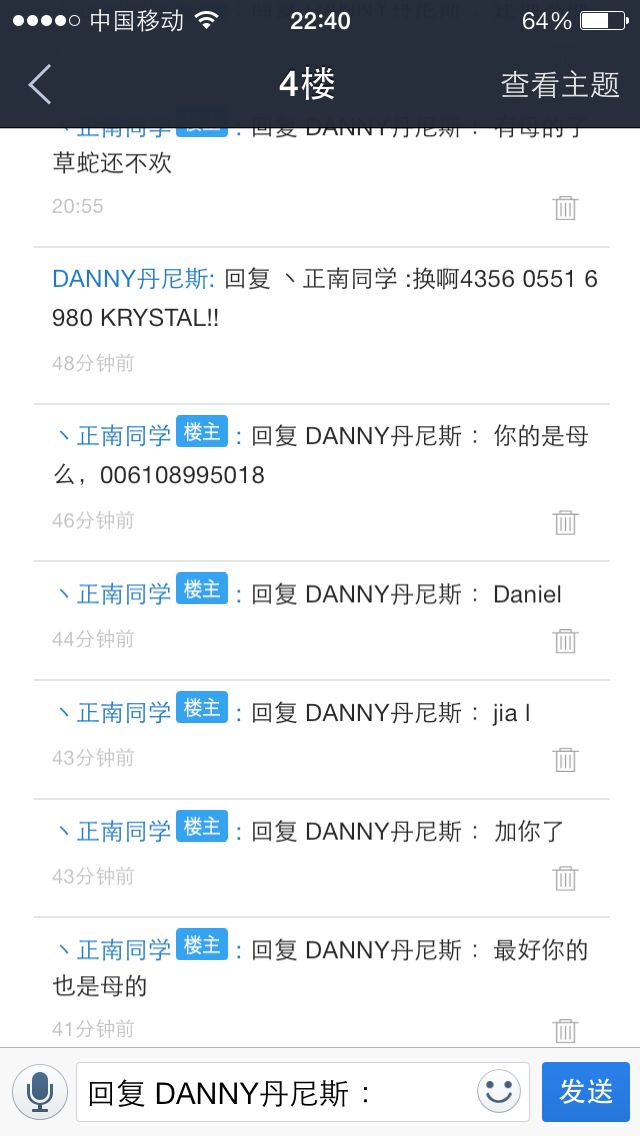
Task: Tap 发送 to send the reply
Action: [x=586, y=1092]
